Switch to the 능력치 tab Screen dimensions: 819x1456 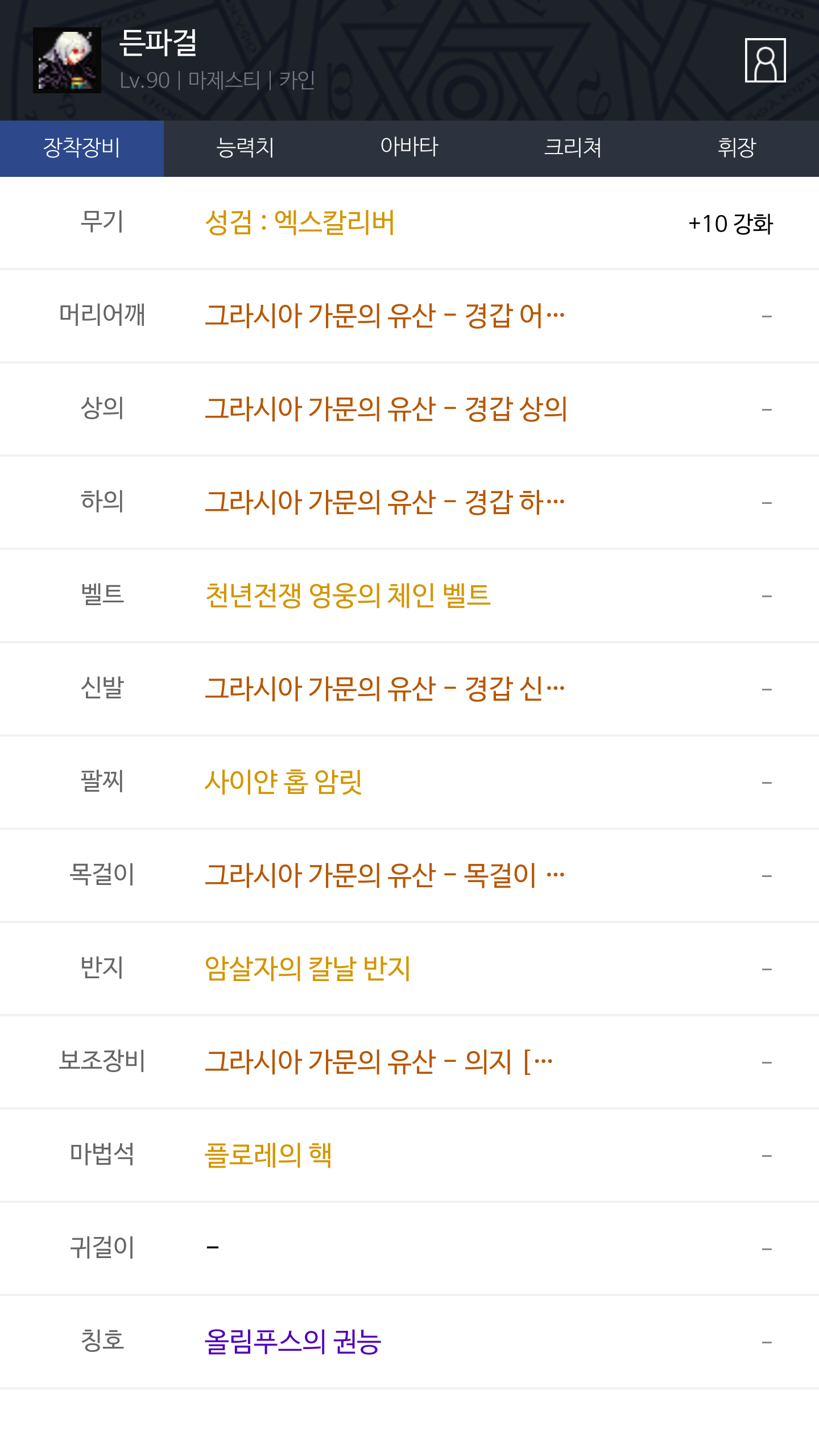coord(246,148)
